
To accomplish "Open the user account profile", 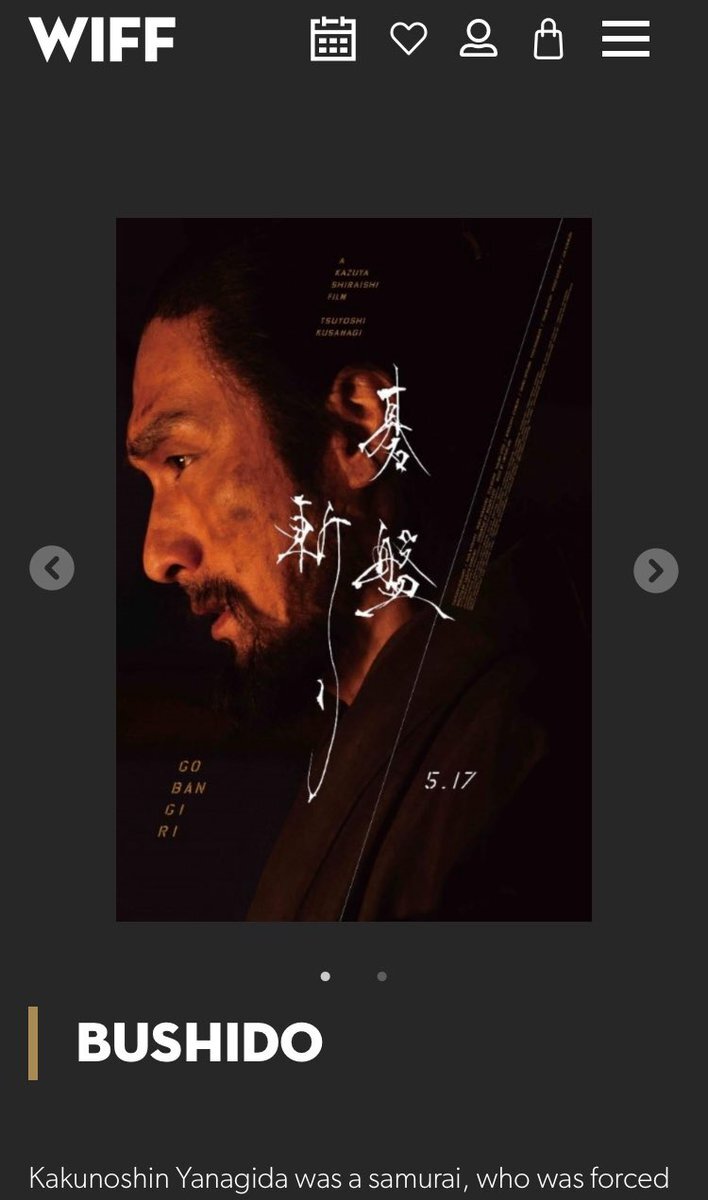I will click(478, 40).
